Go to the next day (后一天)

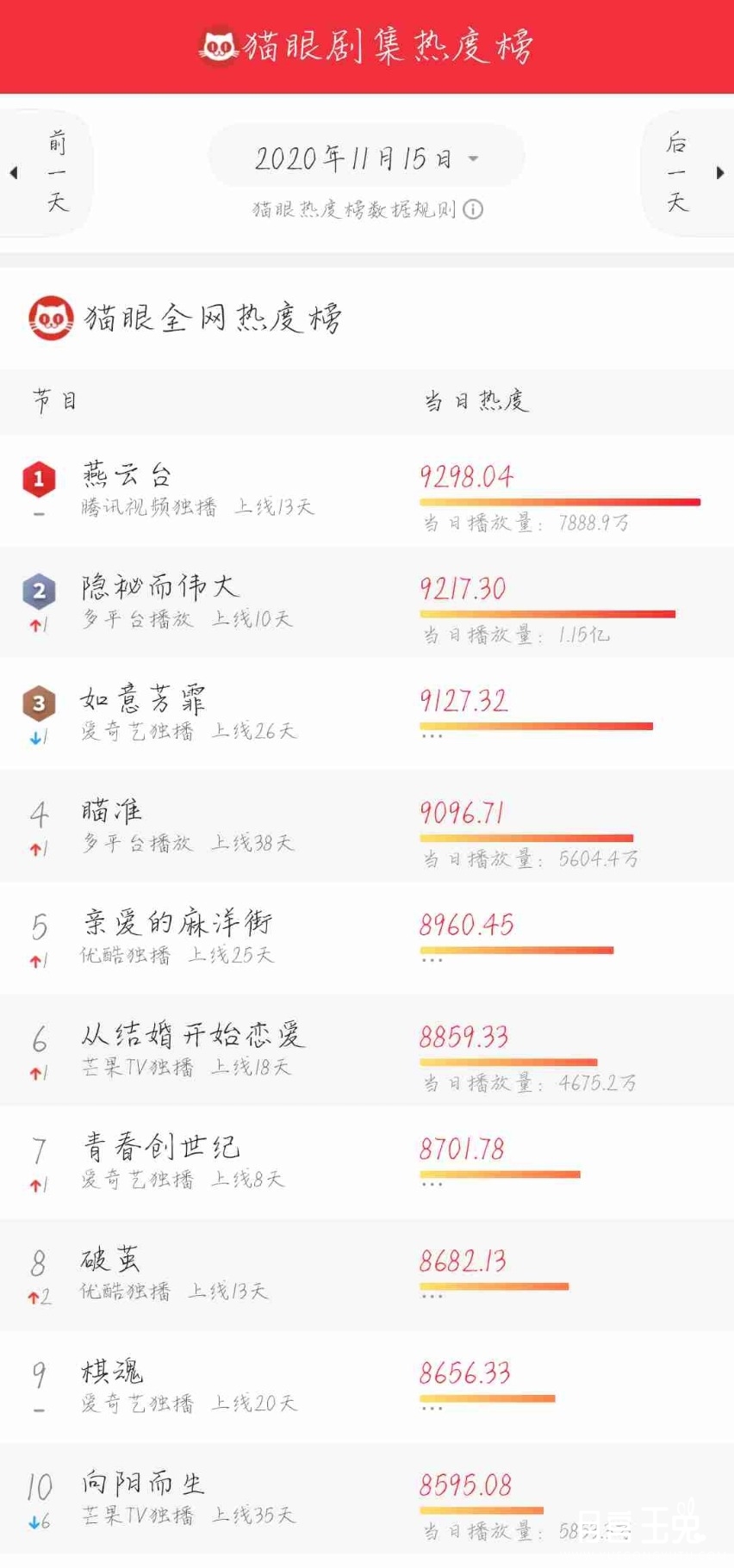tap(688, 173)
